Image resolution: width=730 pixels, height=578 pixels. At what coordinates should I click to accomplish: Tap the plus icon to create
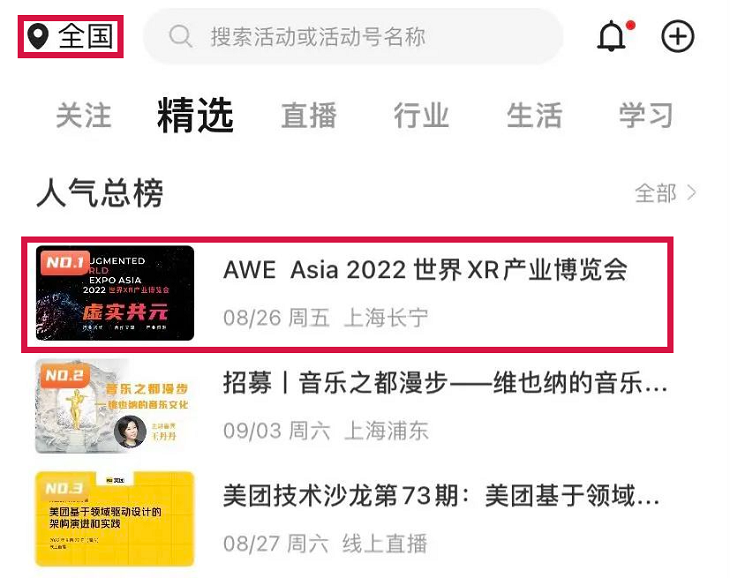(678, 37)
